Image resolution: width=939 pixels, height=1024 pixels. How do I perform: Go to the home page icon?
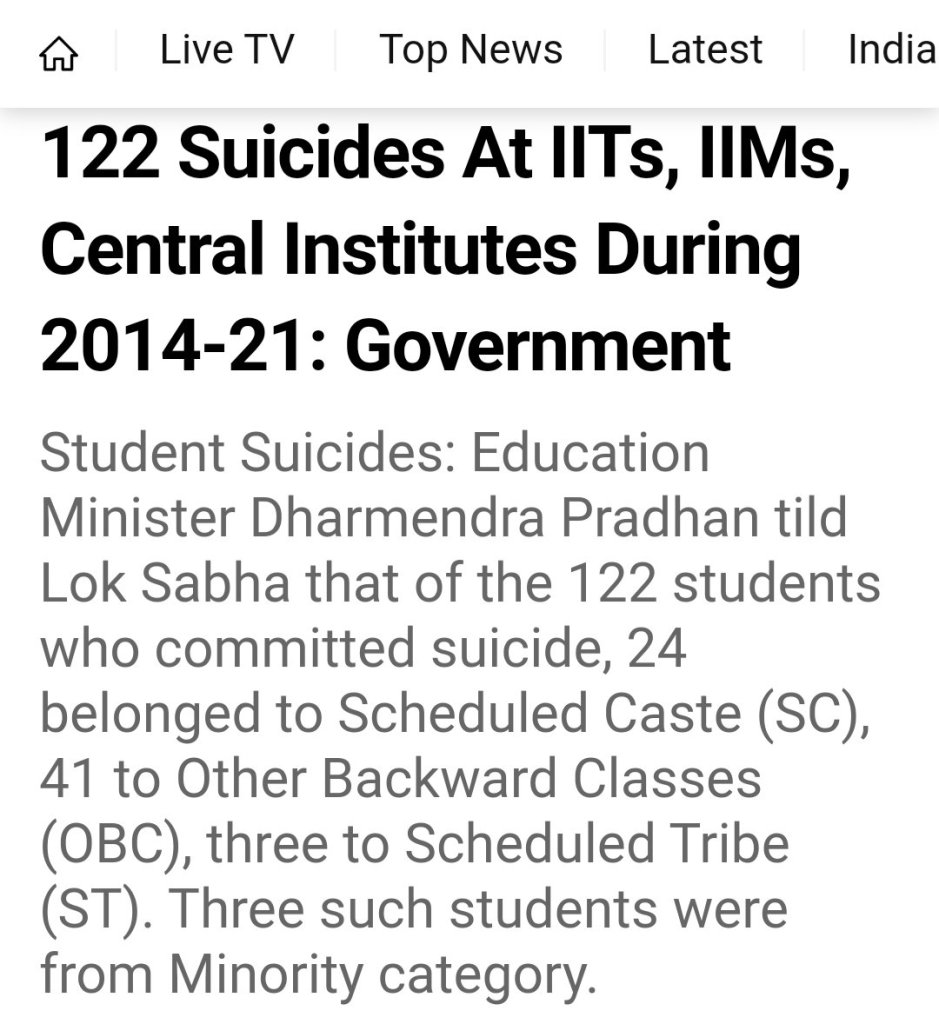(x=58, y=54)
